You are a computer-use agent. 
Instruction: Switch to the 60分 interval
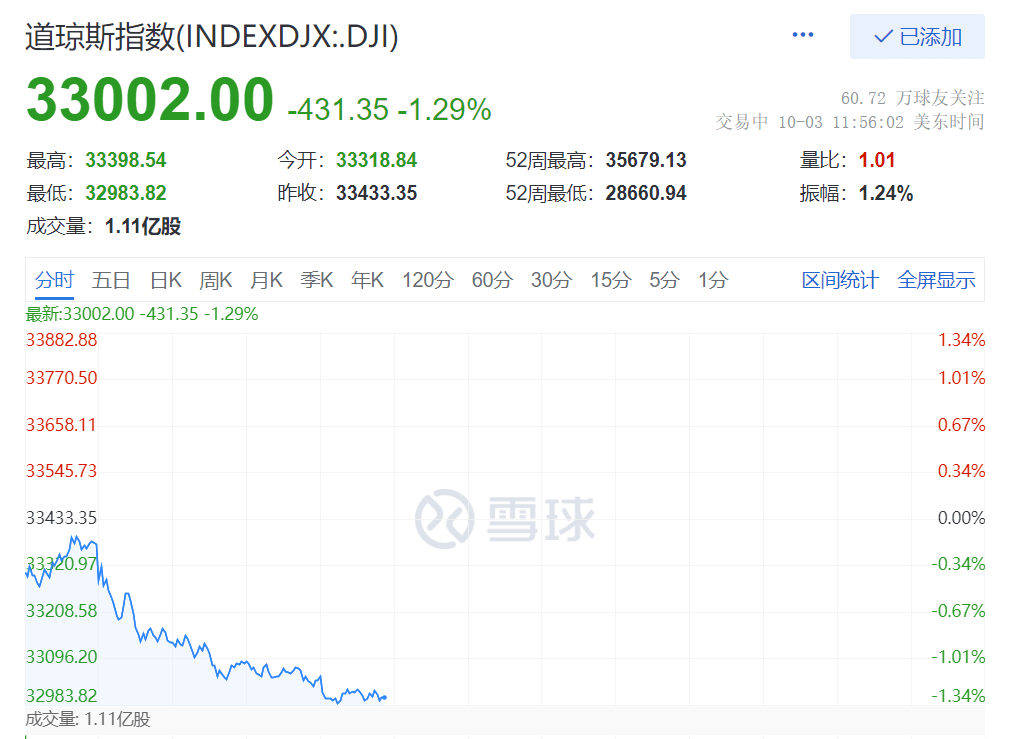tap(491, 280)
